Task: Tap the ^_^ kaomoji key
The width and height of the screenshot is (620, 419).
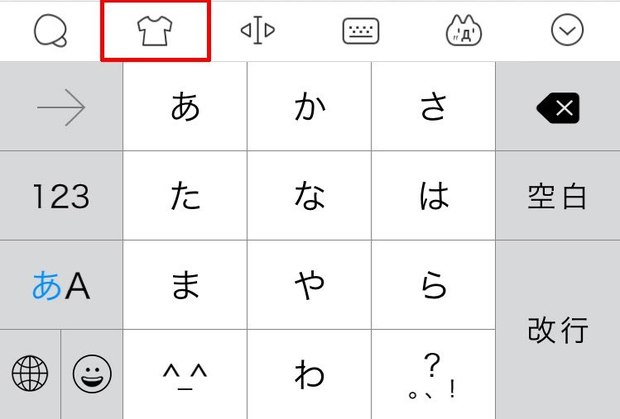Action: 185,375
